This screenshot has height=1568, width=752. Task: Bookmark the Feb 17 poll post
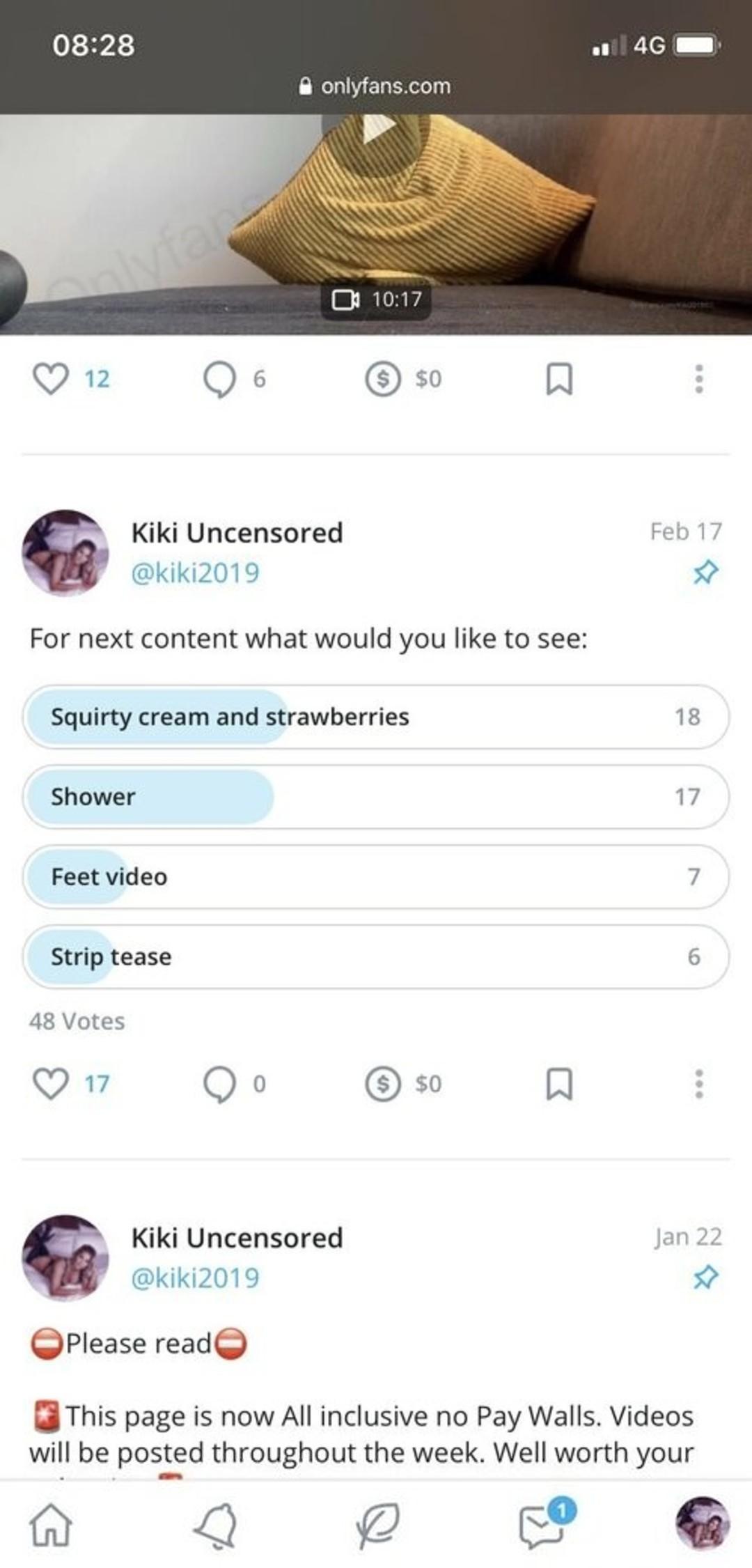tap(558, 1084)
